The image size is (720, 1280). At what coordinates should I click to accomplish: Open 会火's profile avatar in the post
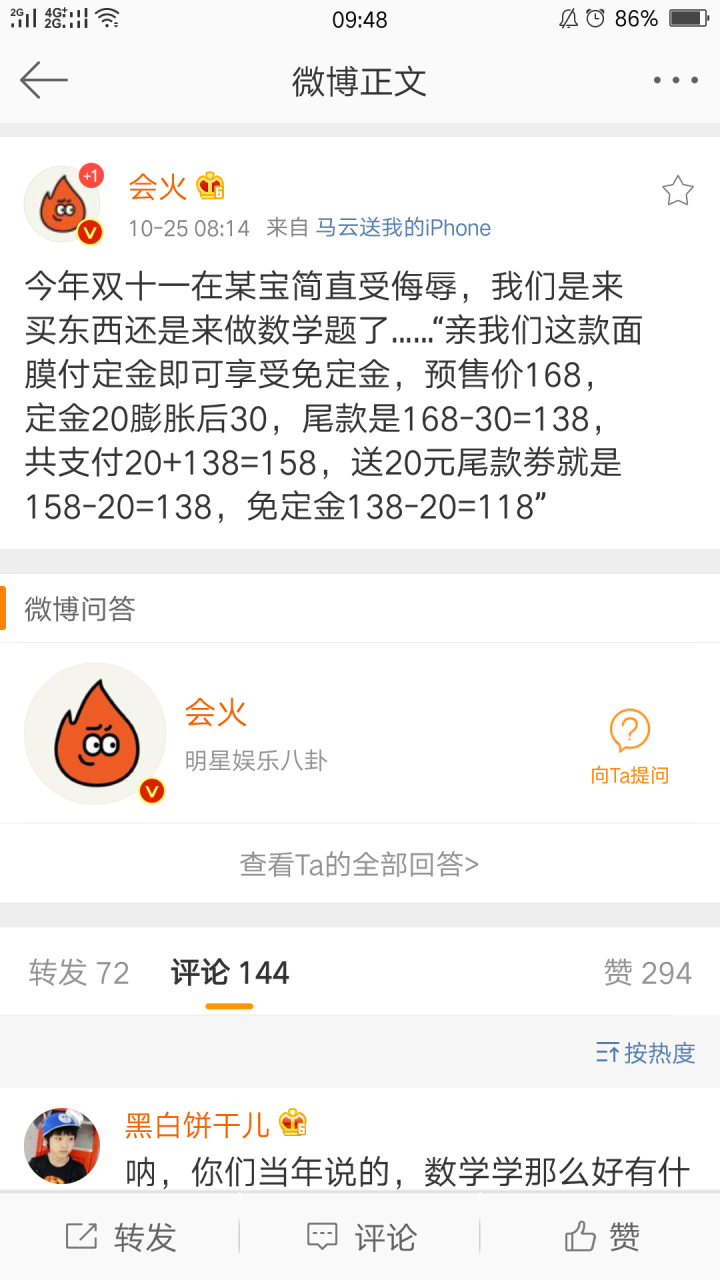(62, 204)
